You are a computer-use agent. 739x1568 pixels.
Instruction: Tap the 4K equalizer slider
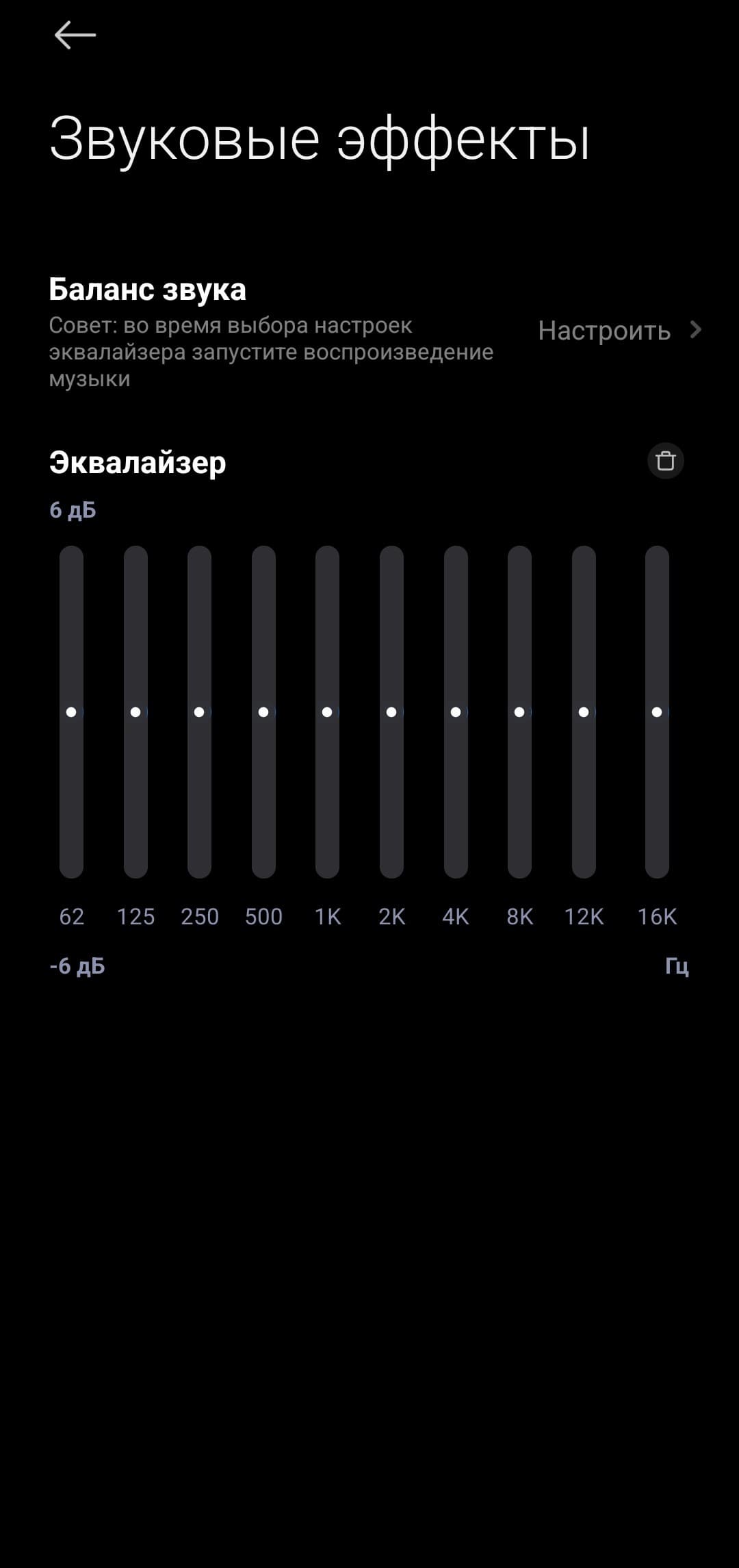pyautogui.click(x=456, y=712)
